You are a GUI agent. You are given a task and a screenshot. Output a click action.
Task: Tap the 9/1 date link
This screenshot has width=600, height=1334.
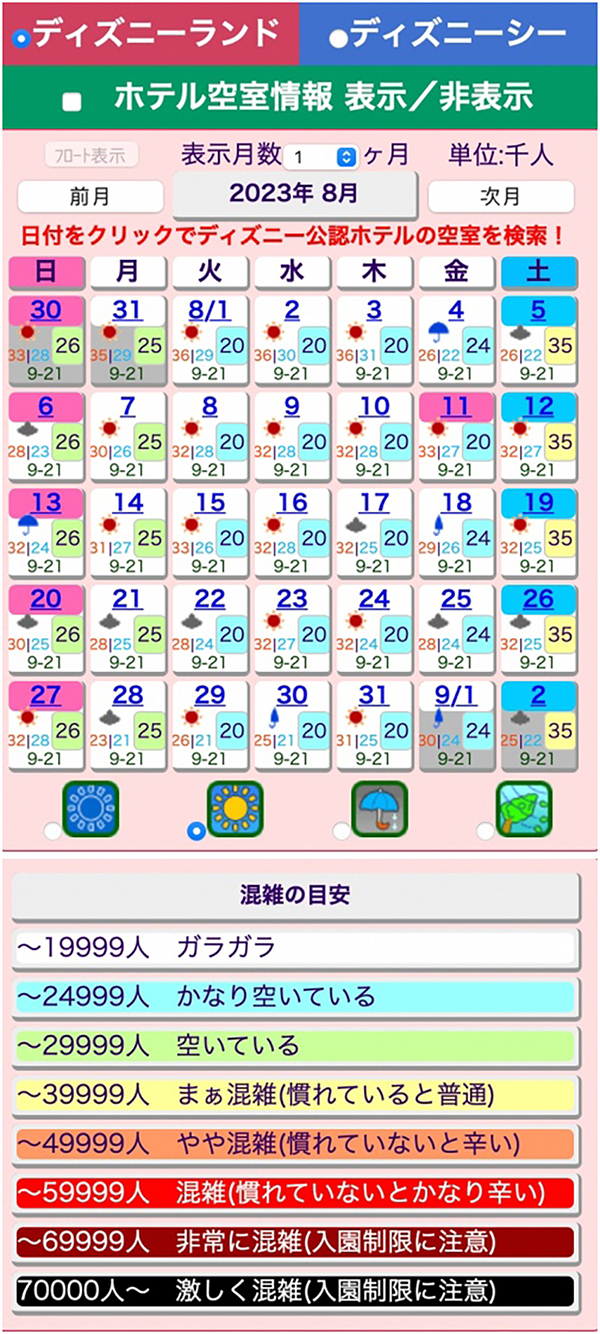(x=456, y=695)
